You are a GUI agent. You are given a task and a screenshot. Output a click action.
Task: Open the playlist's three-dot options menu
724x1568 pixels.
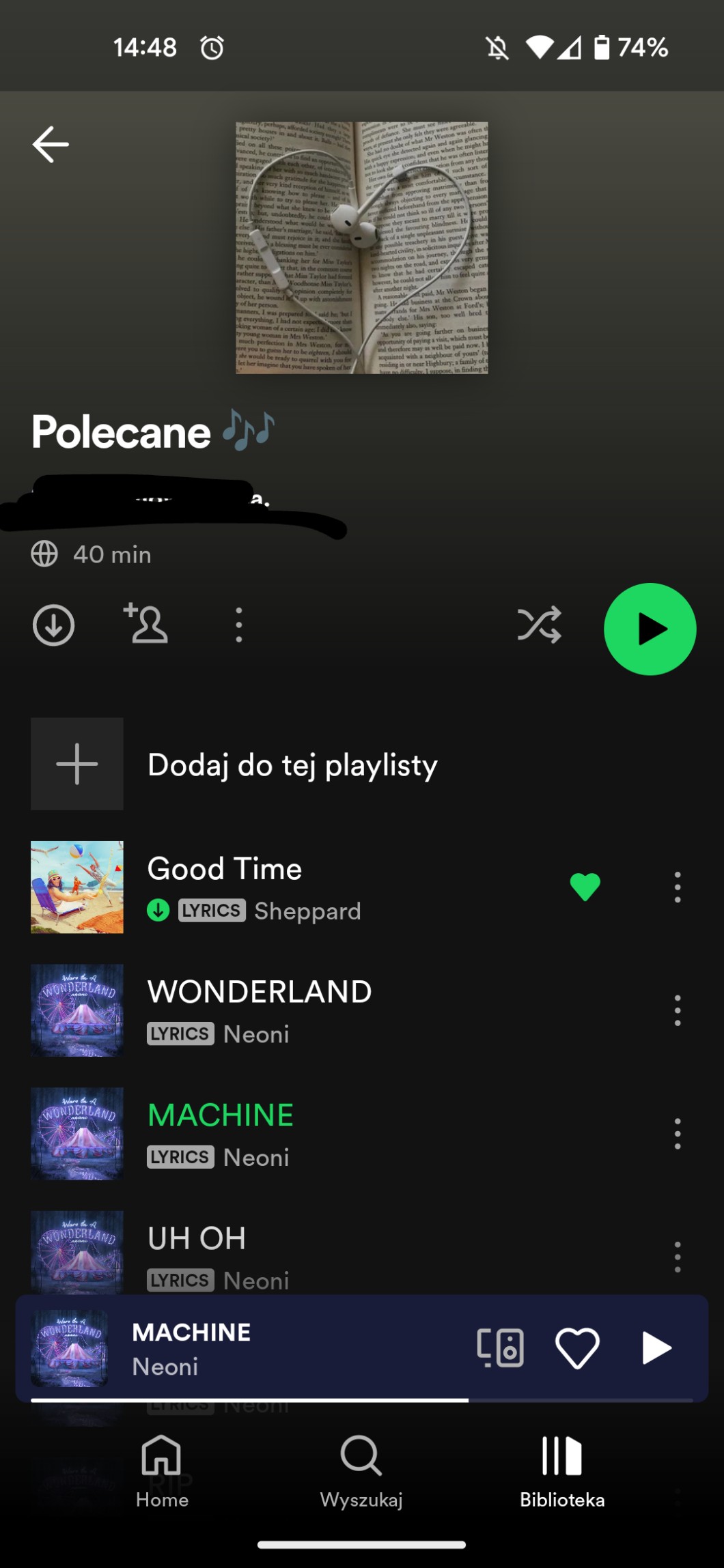coord(238,625)
